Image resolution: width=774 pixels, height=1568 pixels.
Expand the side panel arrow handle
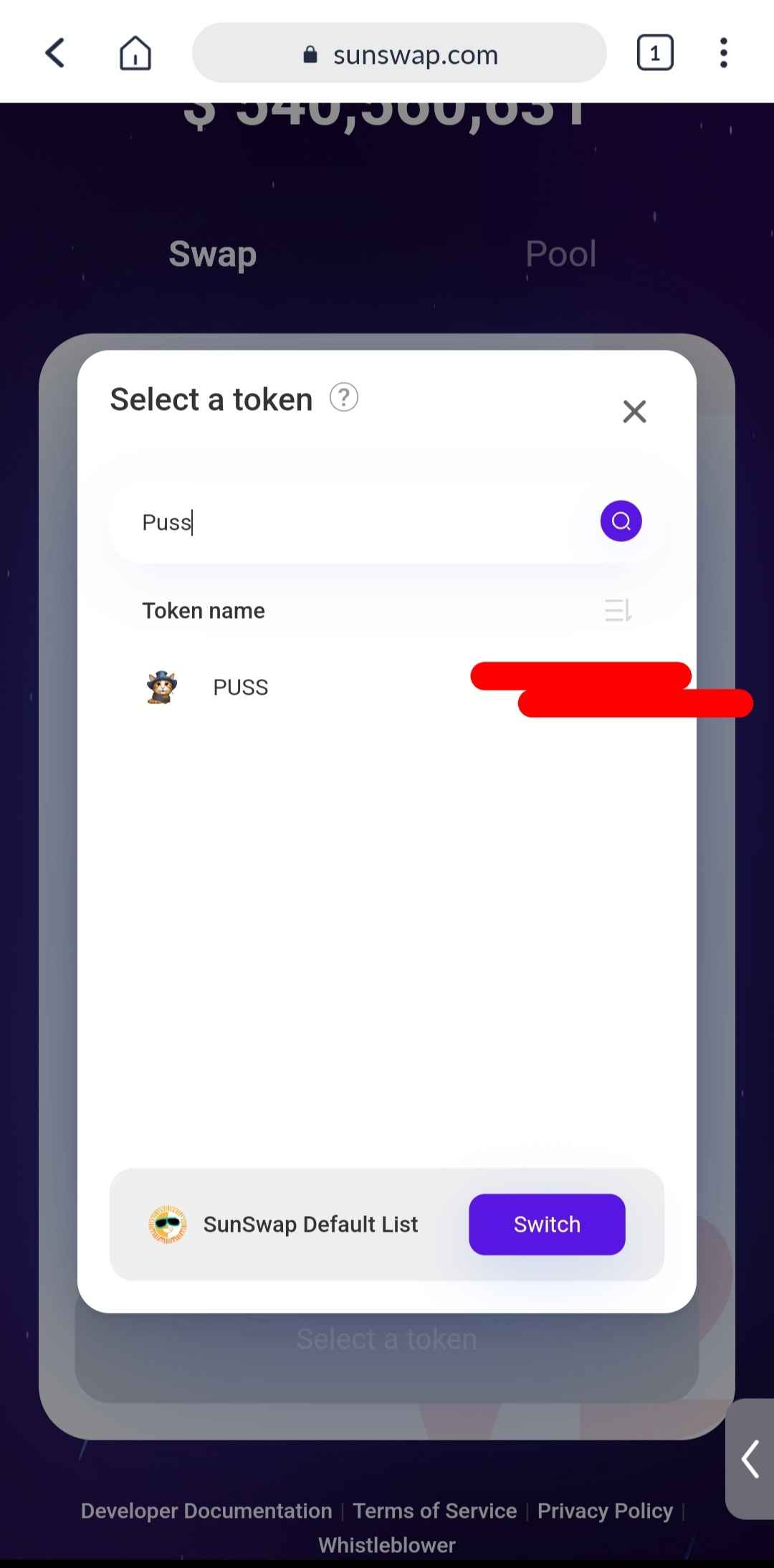click(750, 1459)
